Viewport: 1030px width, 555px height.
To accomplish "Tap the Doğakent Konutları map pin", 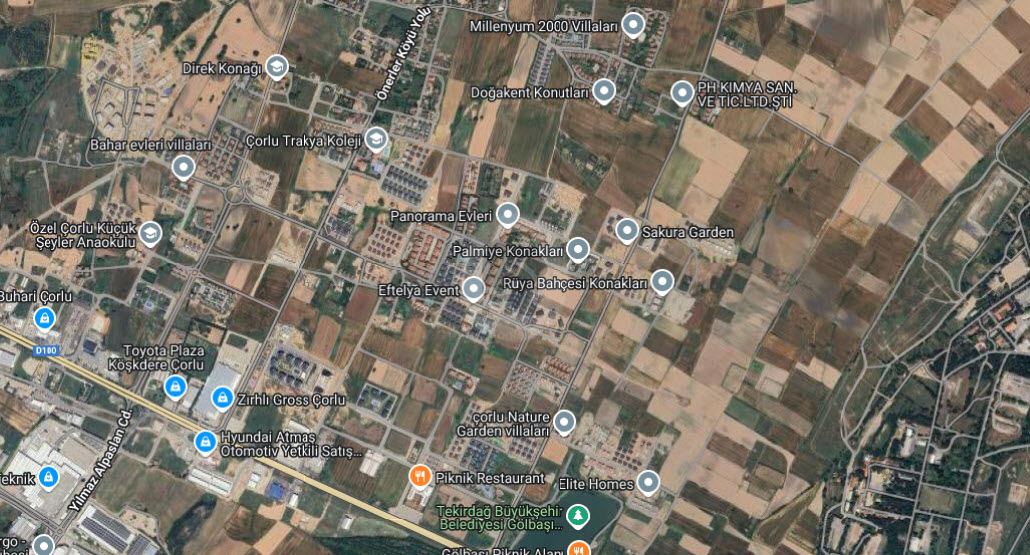I will (603, 91).
